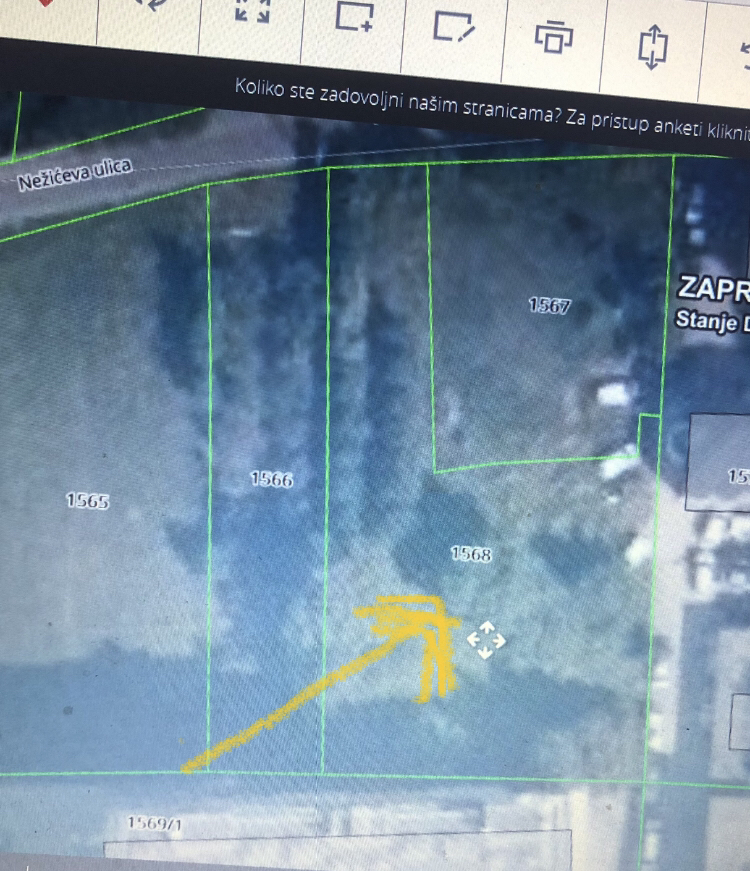Select parcel 1566 on the map

pyautogui.click(x=270, y=480)
